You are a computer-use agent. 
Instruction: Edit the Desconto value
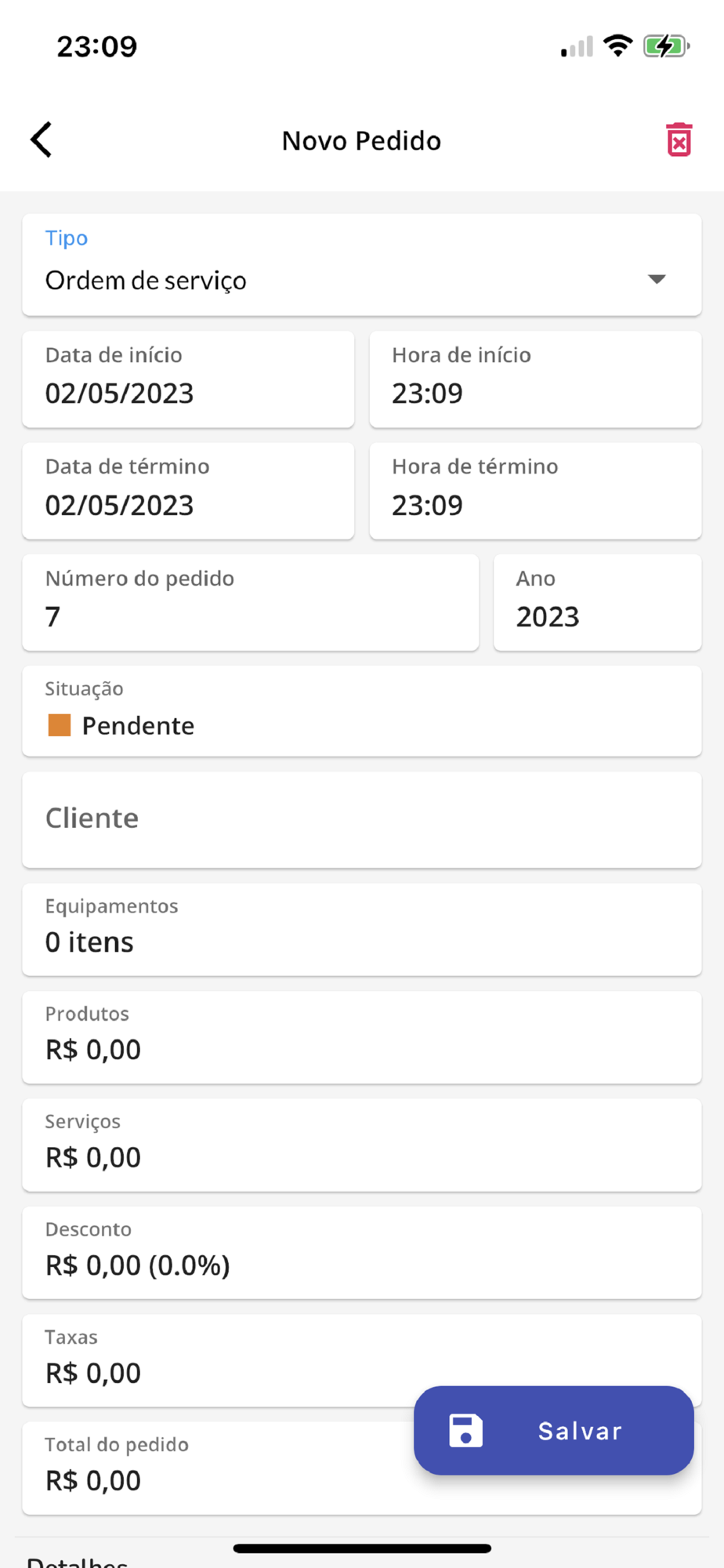pyautogui.click(x=361, y=1253)
